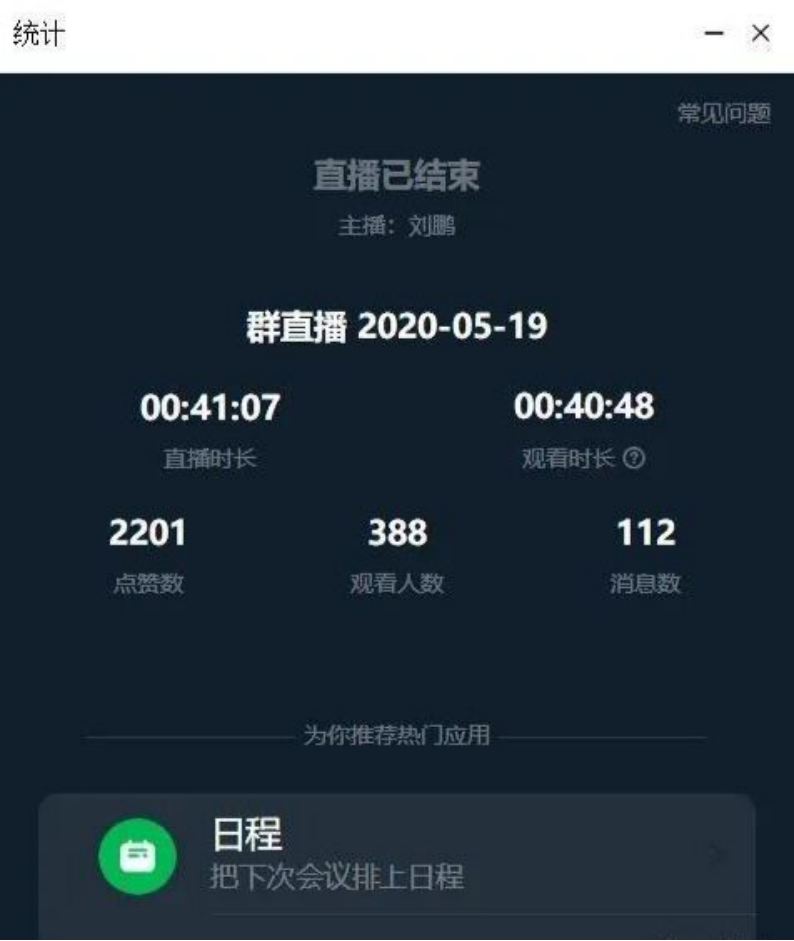Open the 常见问题 help link
The height and width of the screenshot is (941, 794).
724,114
